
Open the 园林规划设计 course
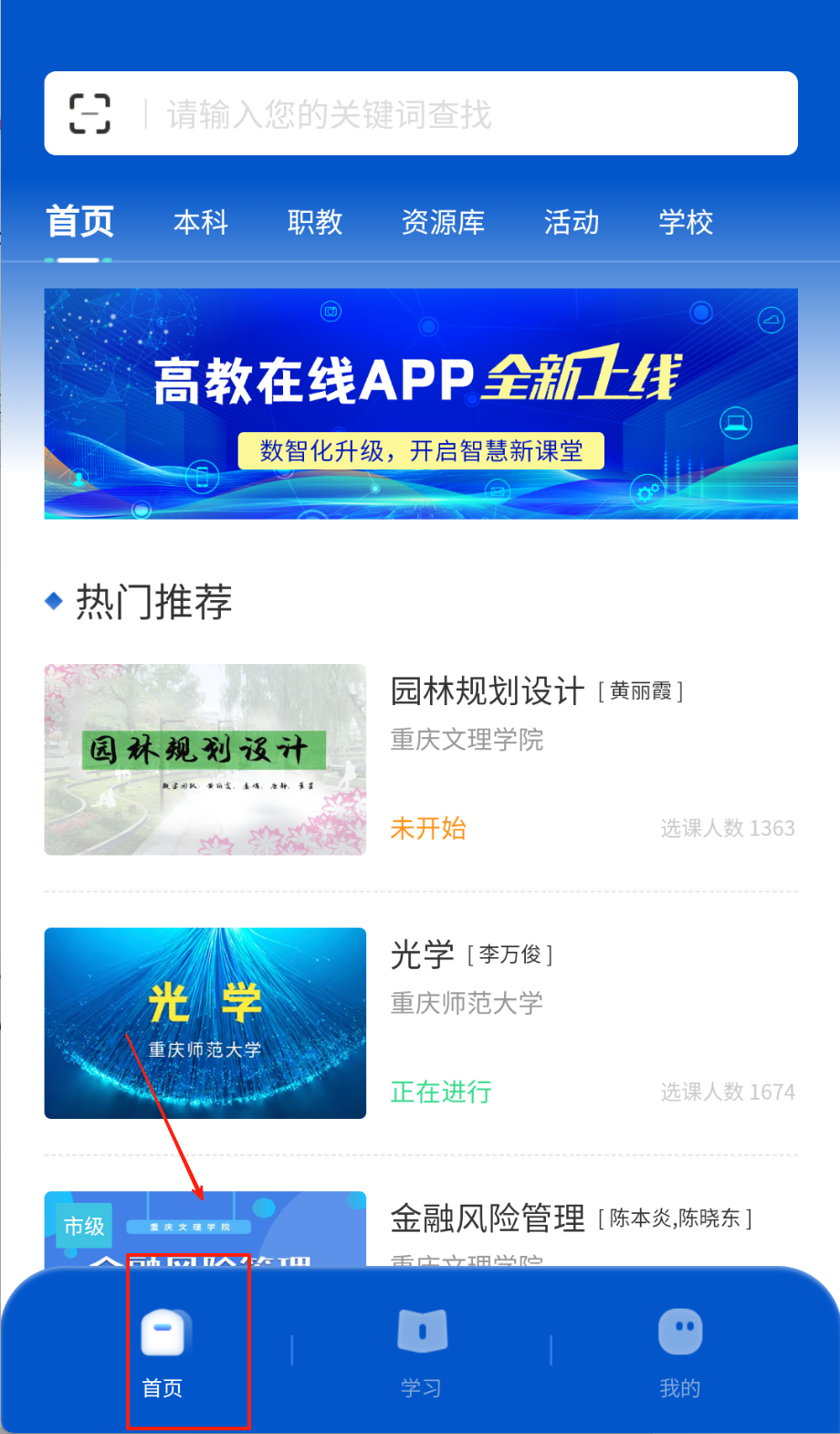pos(487,691)
